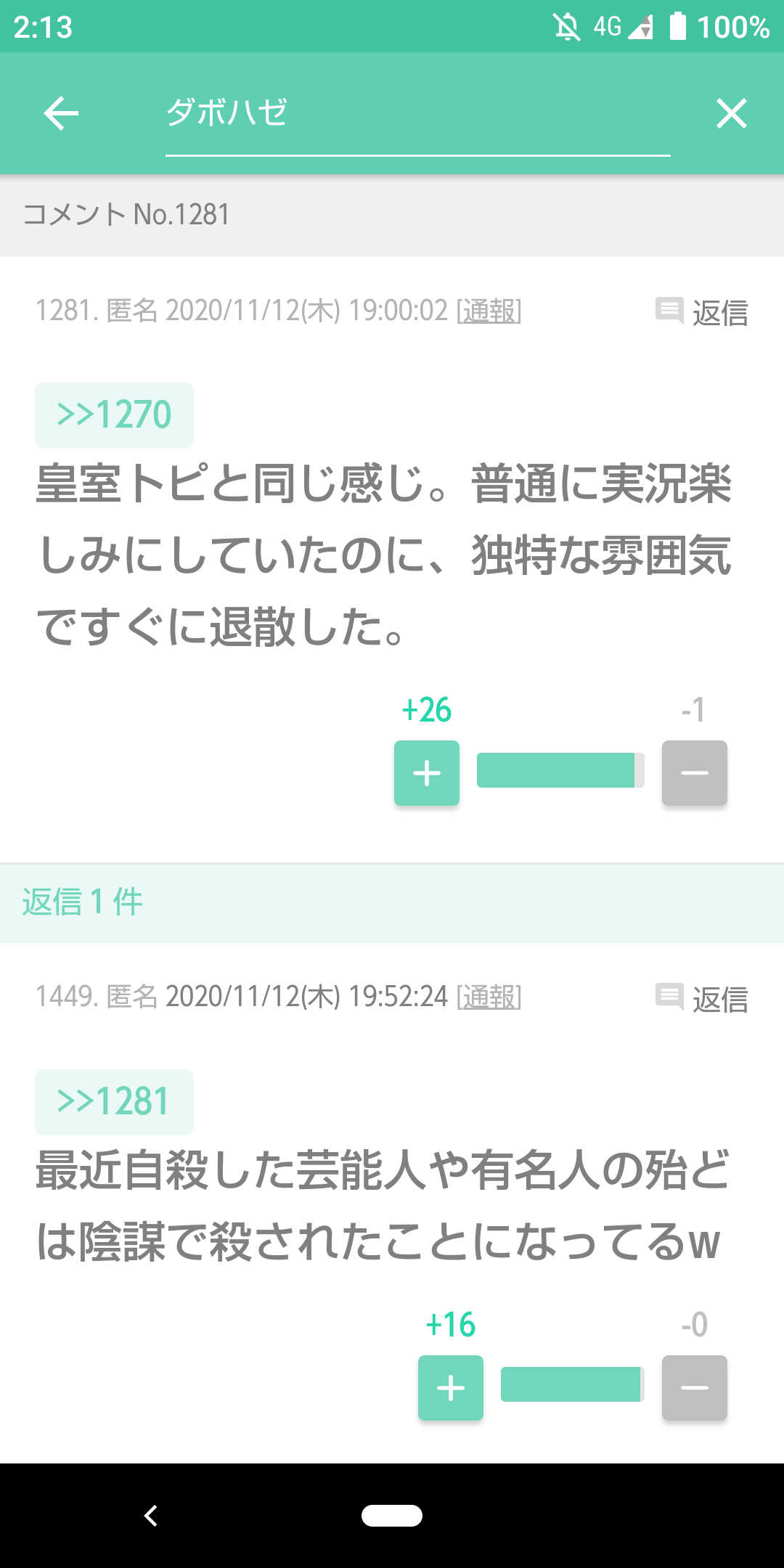Screen dimensions: 784x1568
Task: Tap the system back navigation button
Action: (151, 1516)
